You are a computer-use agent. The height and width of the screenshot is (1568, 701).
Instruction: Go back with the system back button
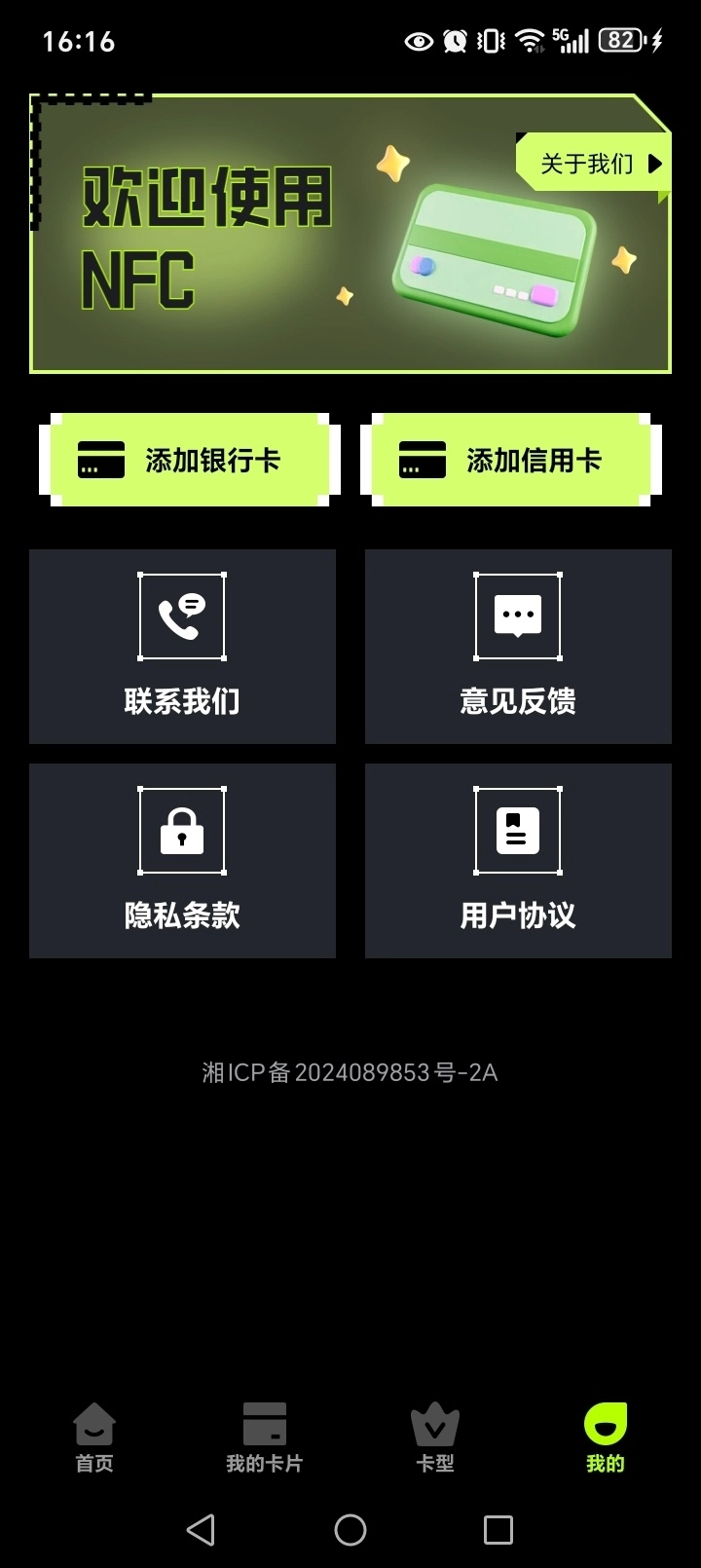click(x=201, y=1530)
